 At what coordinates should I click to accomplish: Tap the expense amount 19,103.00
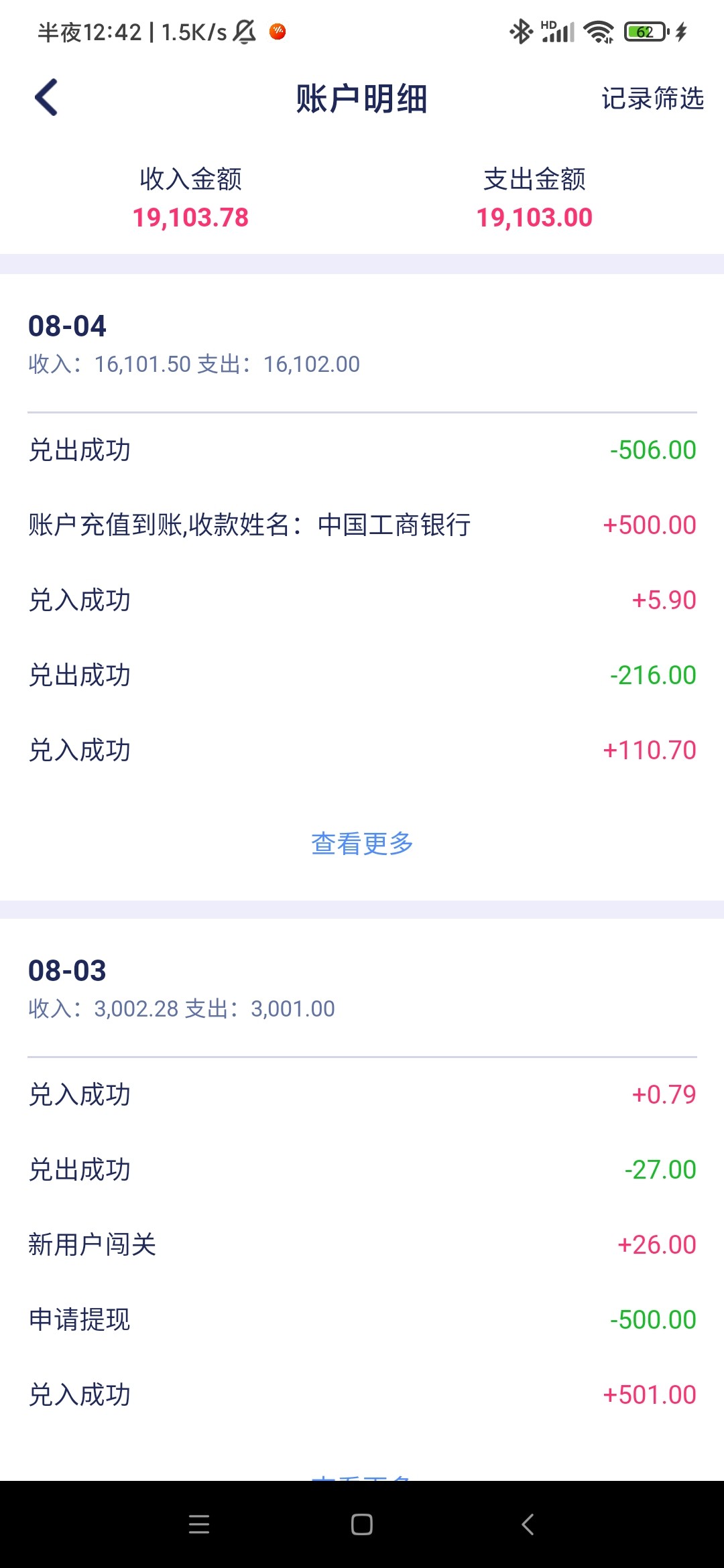pyautogui.click(x=534, y=216)
